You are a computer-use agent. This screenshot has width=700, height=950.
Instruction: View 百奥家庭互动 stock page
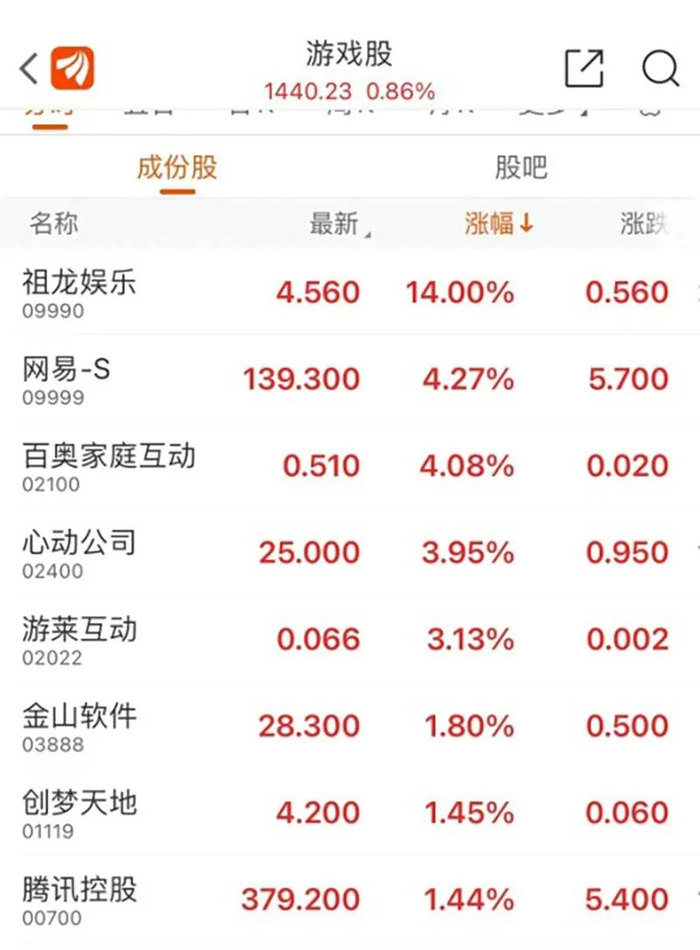click(108, 466)
